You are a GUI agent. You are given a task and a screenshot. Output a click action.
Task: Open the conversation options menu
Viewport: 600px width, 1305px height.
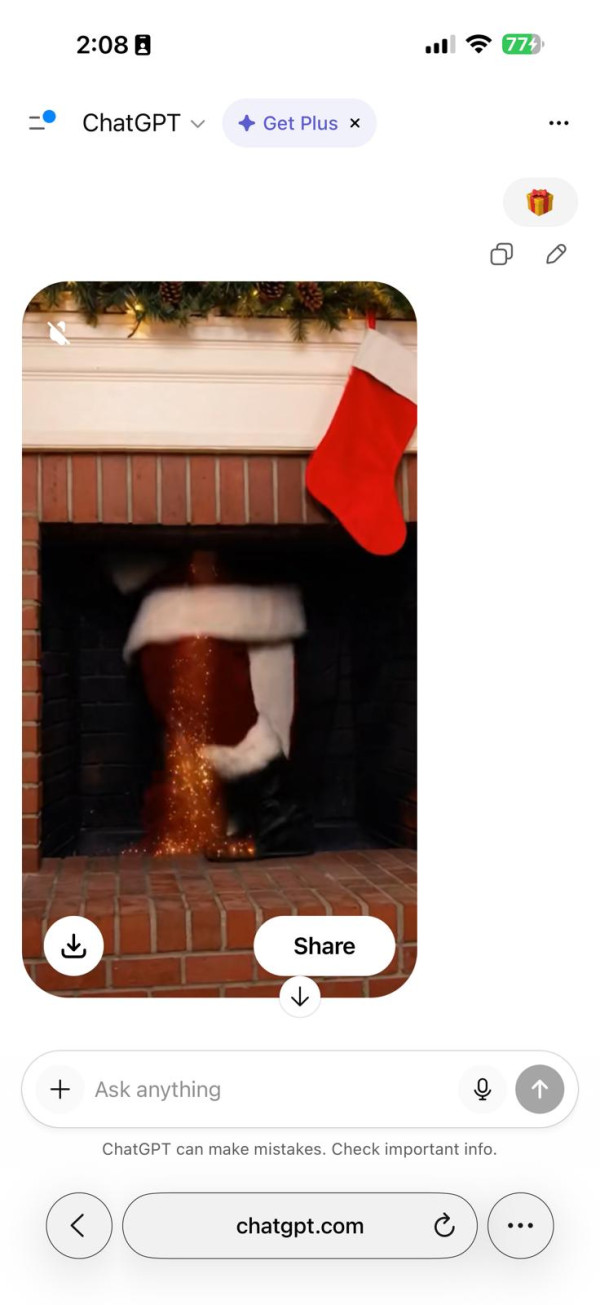click(x=559, y=123)
